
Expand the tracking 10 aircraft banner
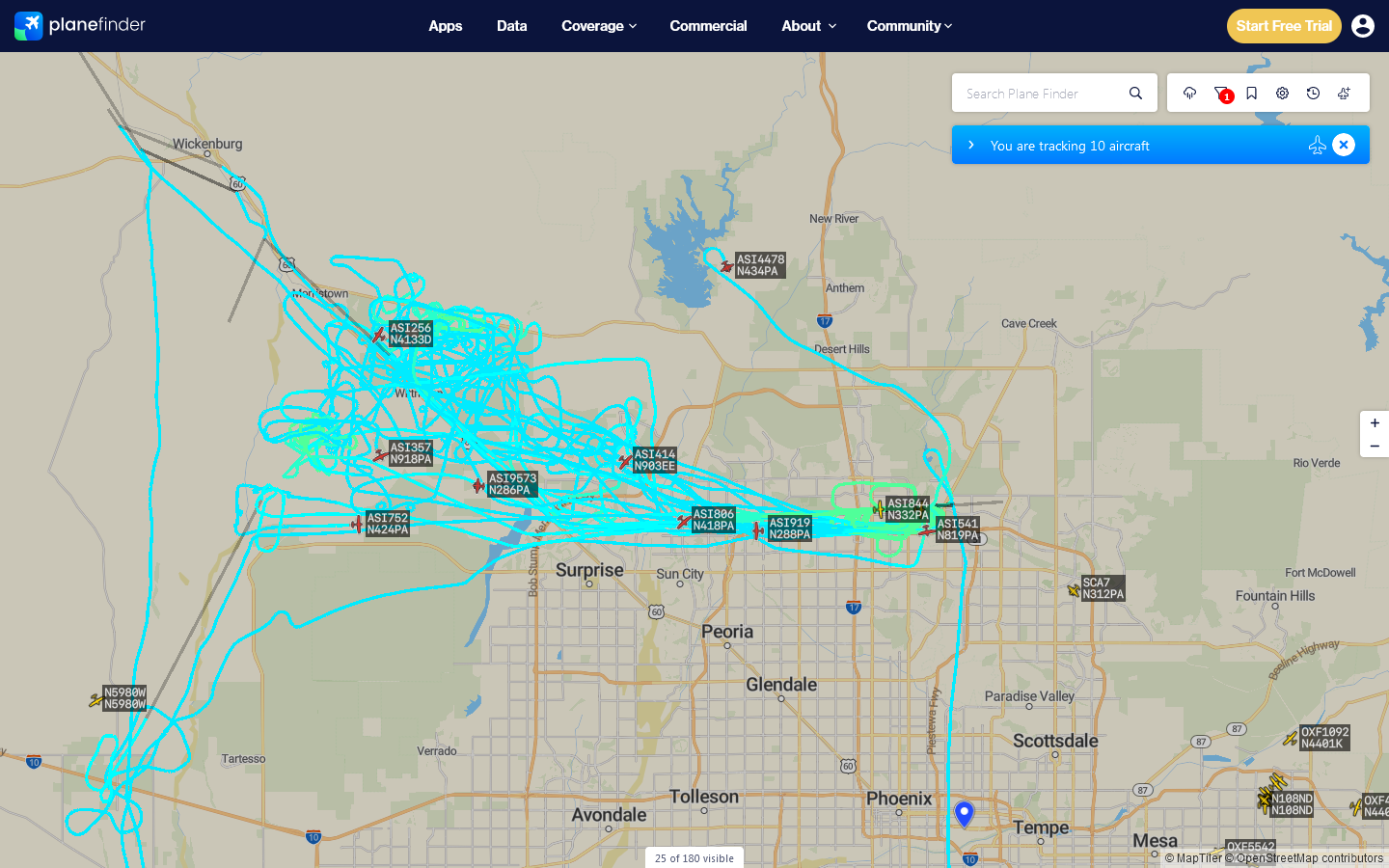tap(971, 146)
